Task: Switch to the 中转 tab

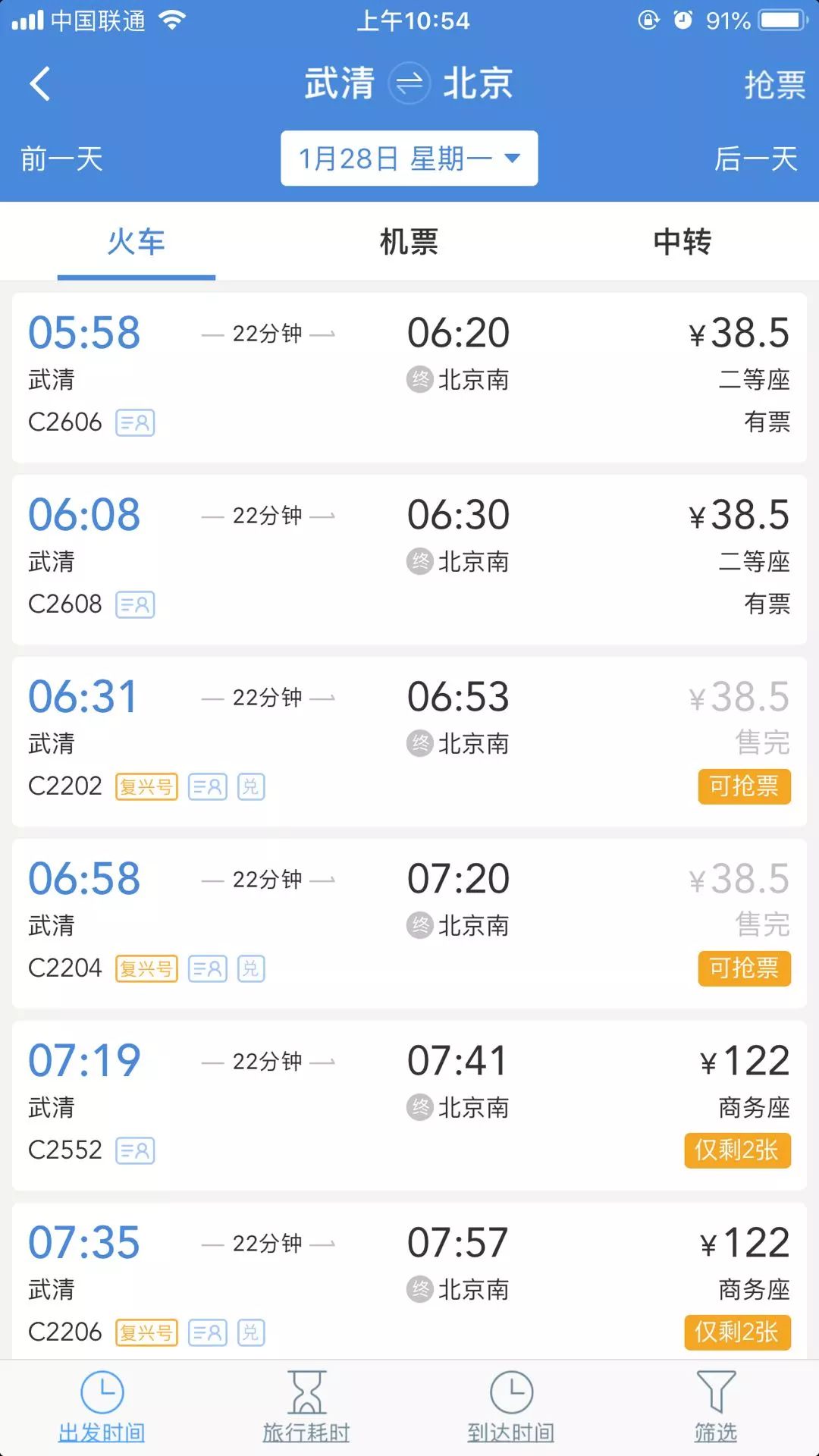Action: coord(682,243)
